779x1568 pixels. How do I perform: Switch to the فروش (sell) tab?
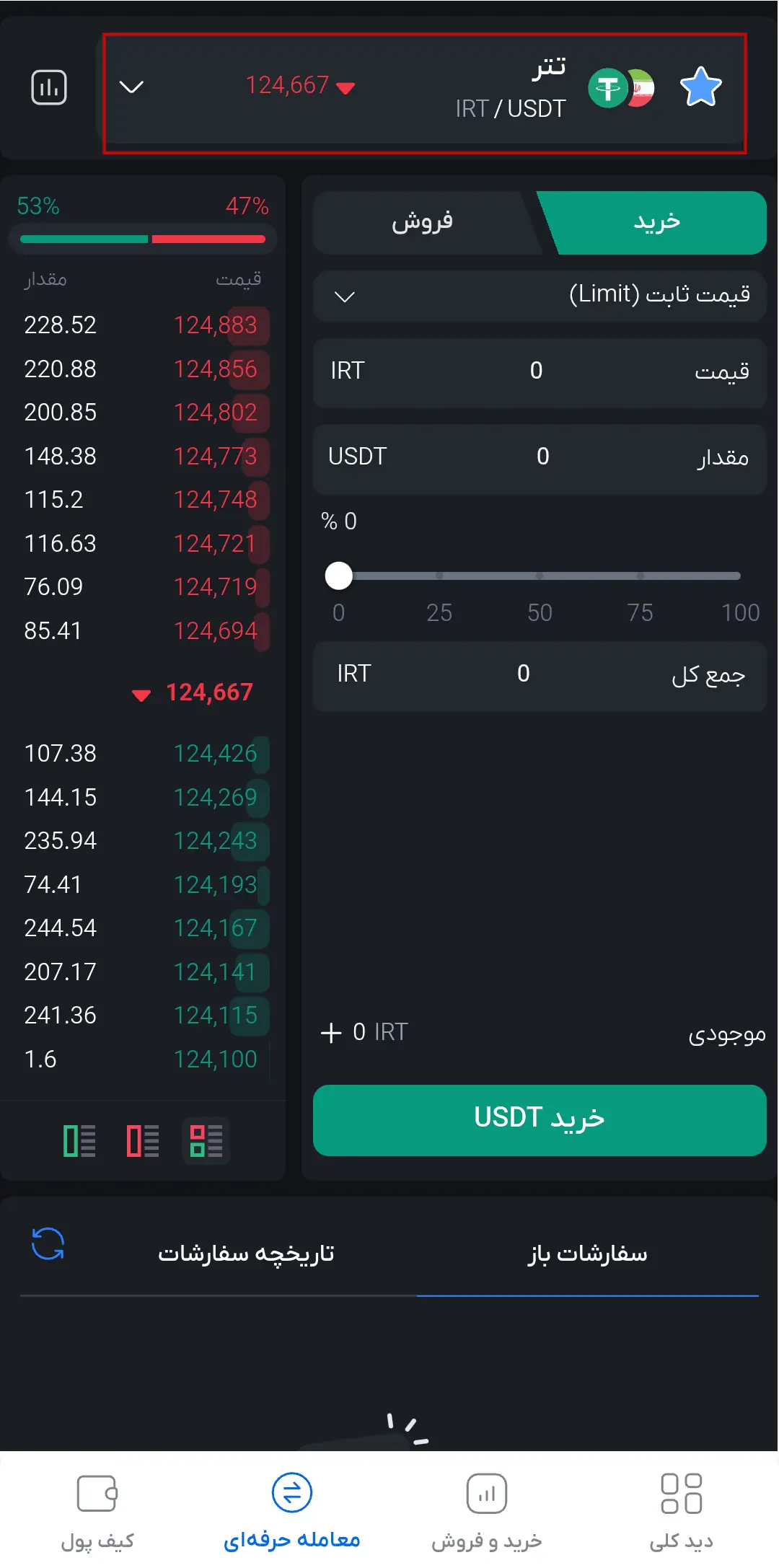pos(423,222)
